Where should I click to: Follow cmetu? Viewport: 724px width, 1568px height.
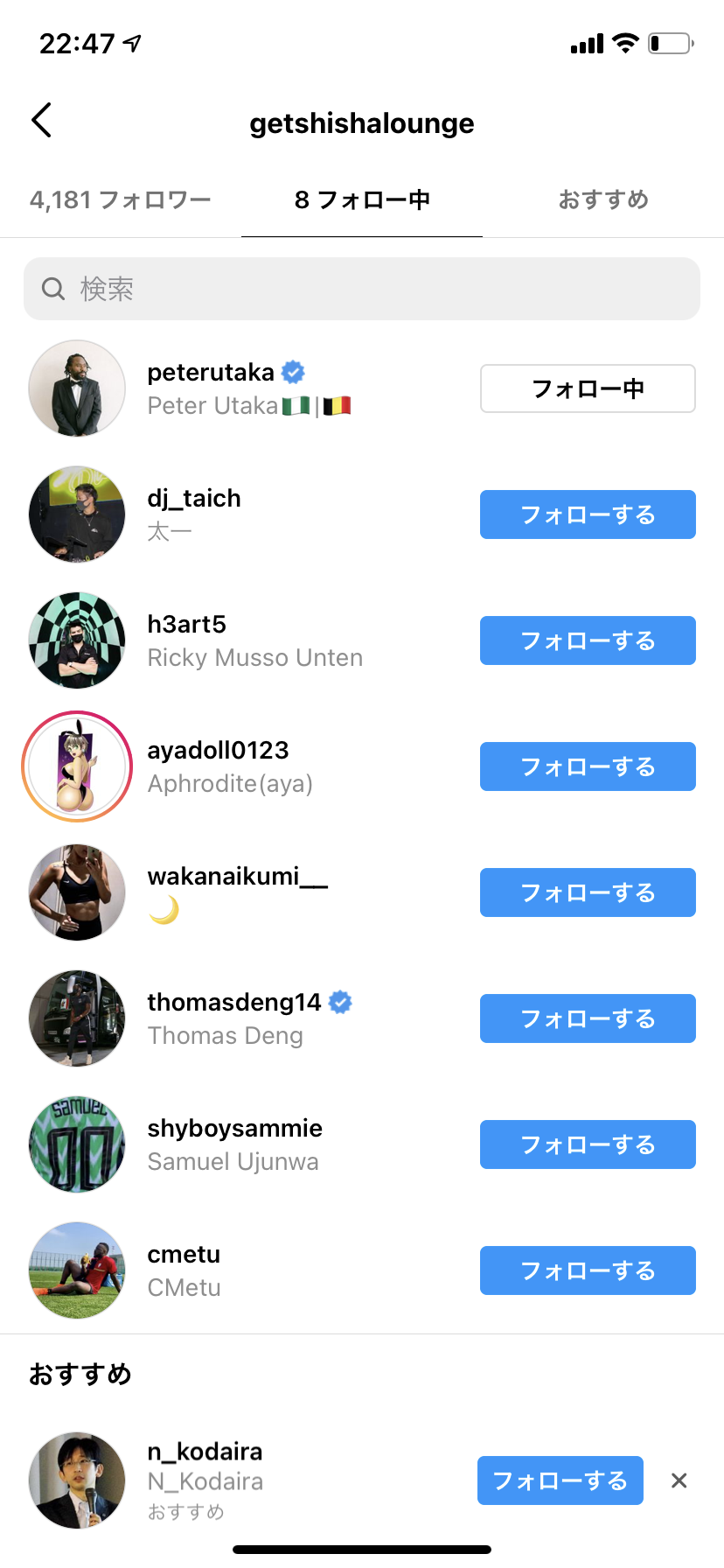tap(588, 1270)
